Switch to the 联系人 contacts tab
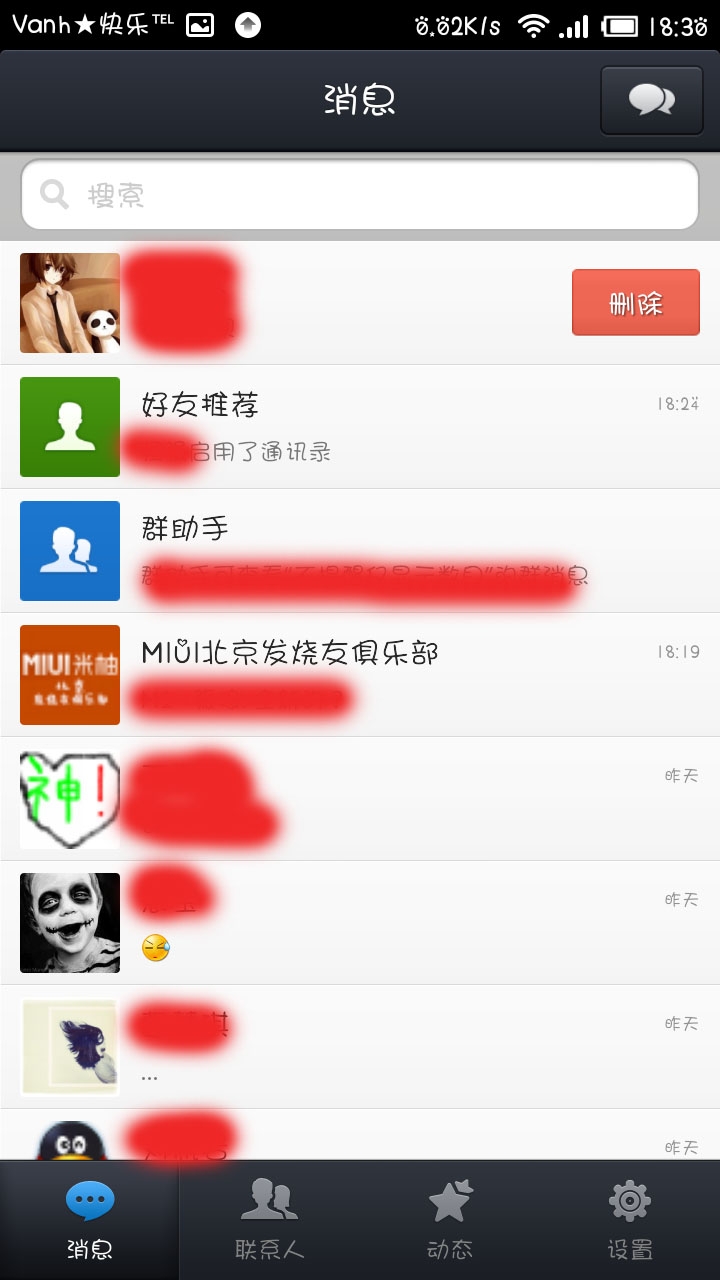720x1280 pixels. (x=269, y=1220)
